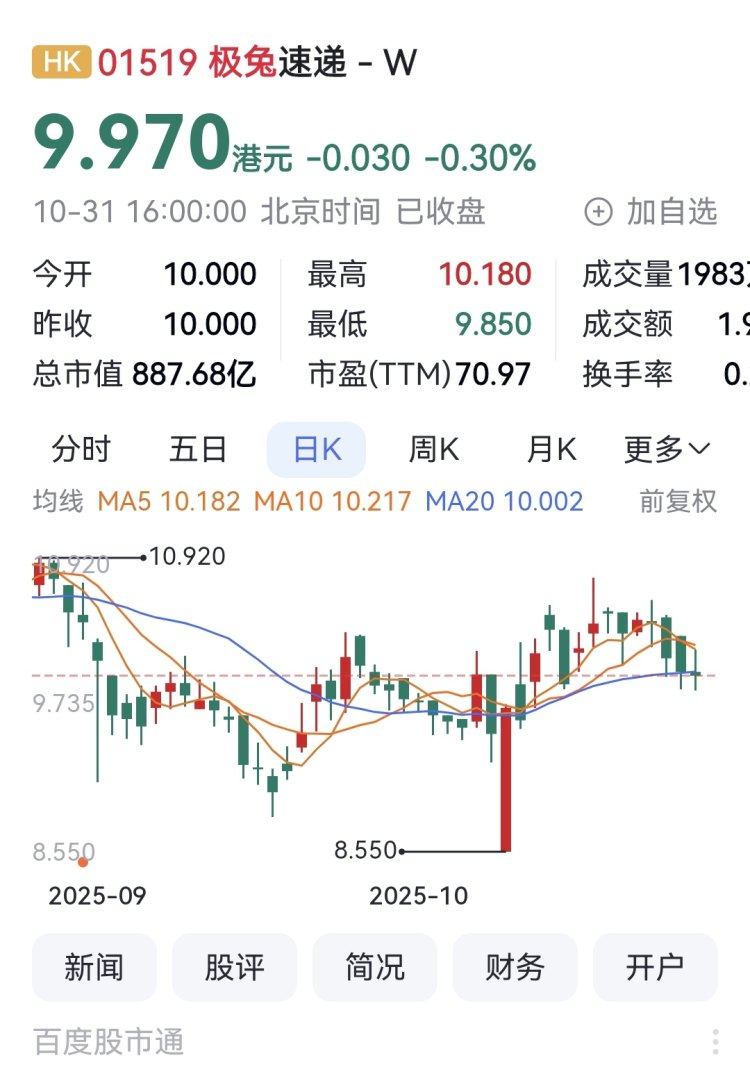Viewport: 750px width, 1065px height.
Task: Open the 财务 financials section
Action: pos(515,967)
